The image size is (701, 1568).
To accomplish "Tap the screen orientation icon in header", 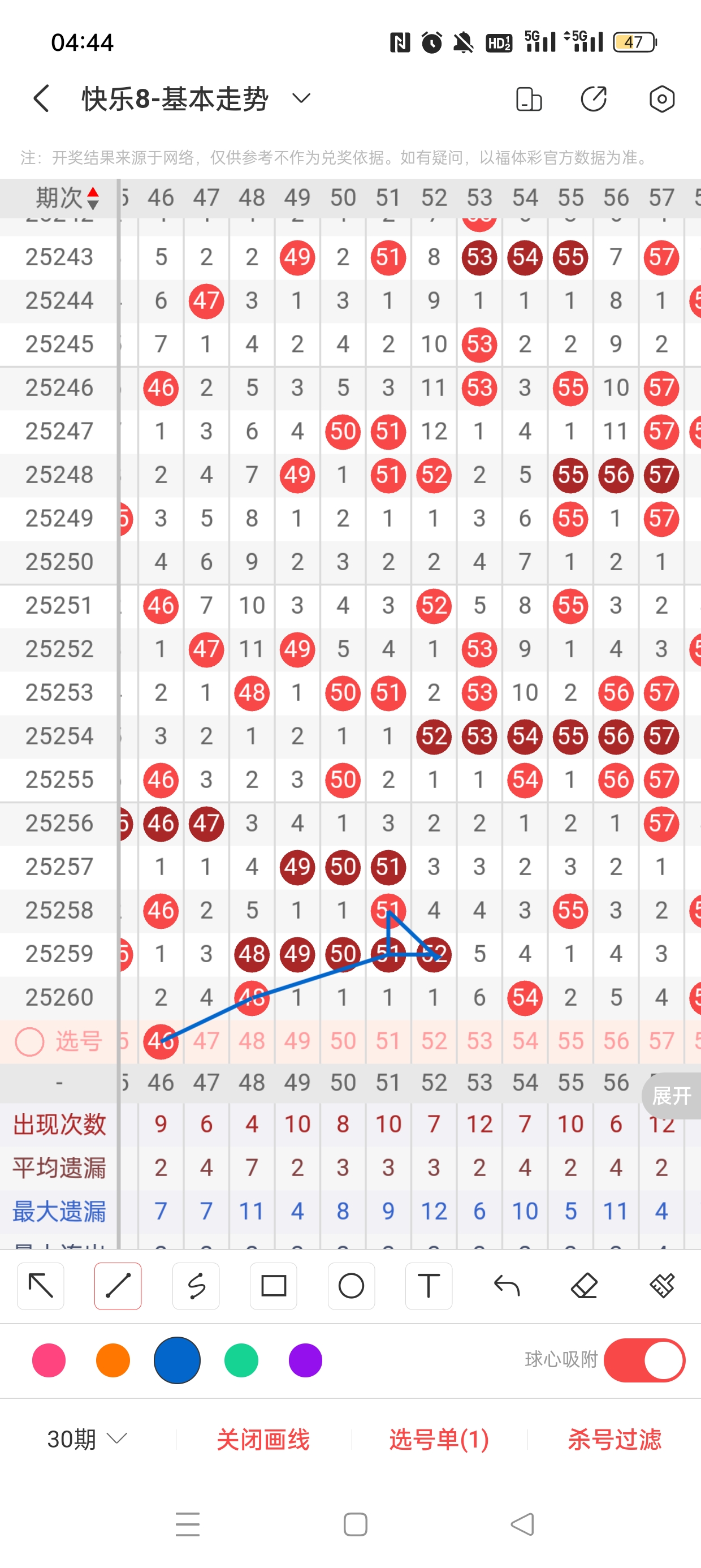I will coord(529,99).
